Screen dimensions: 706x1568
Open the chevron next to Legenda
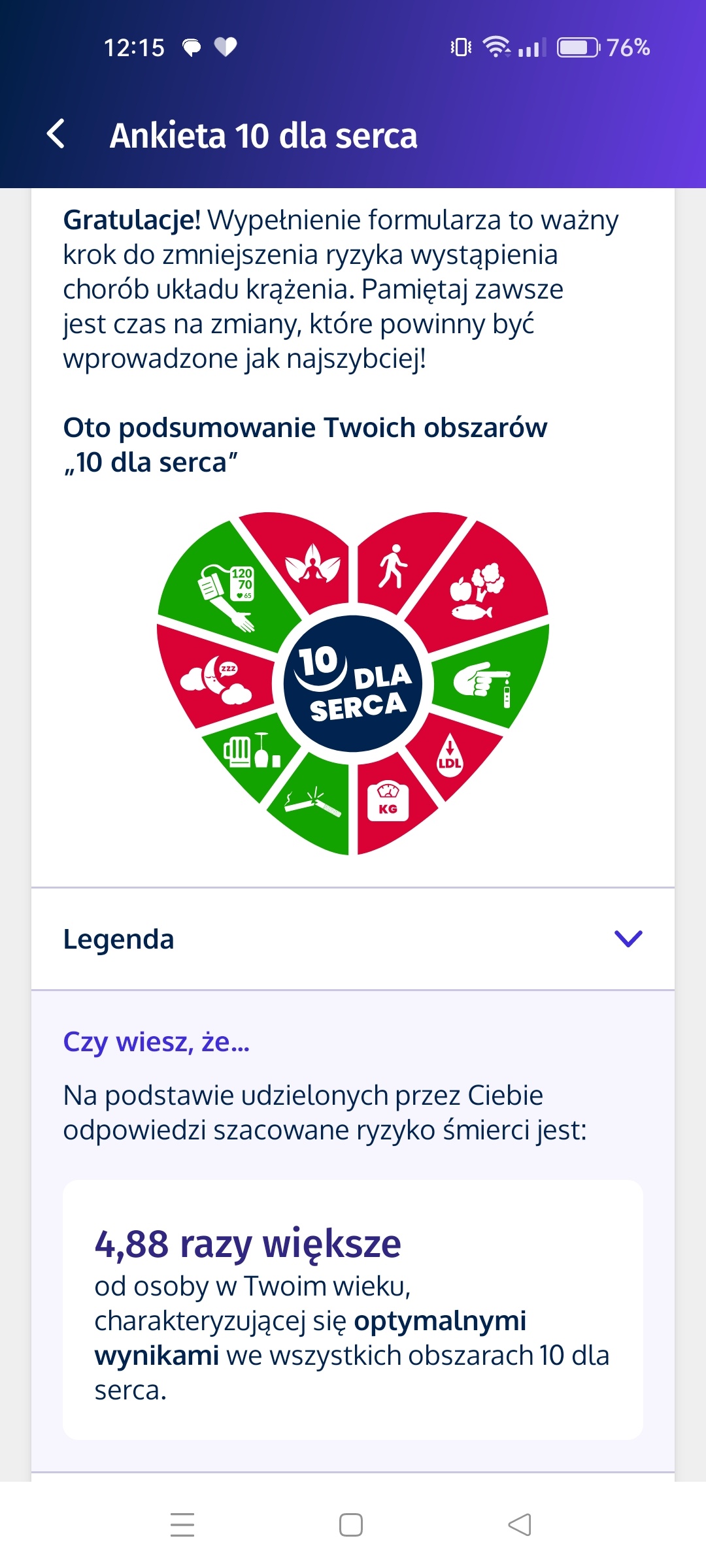[x=628, y=939]
